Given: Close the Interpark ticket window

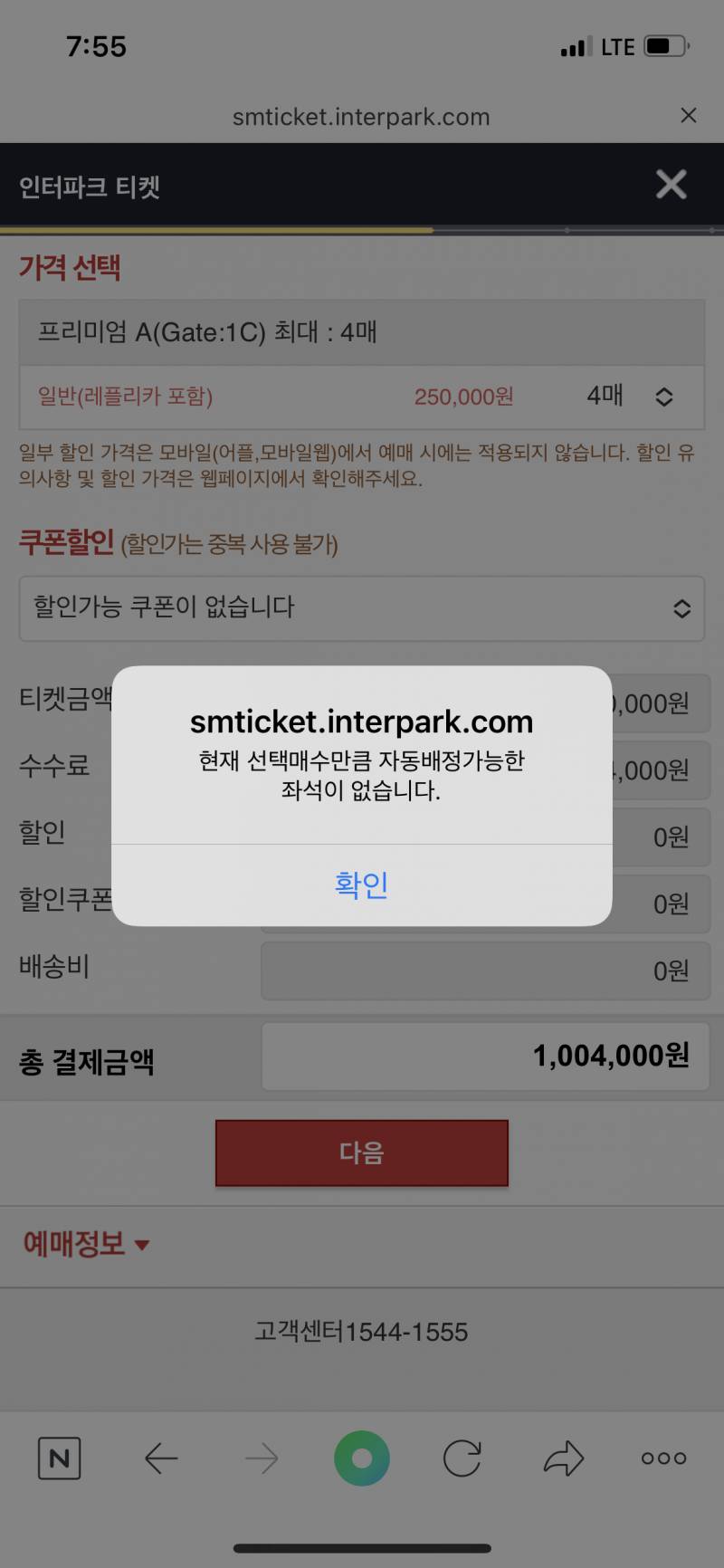Looking at the screenshot, I should pos(671,185).
